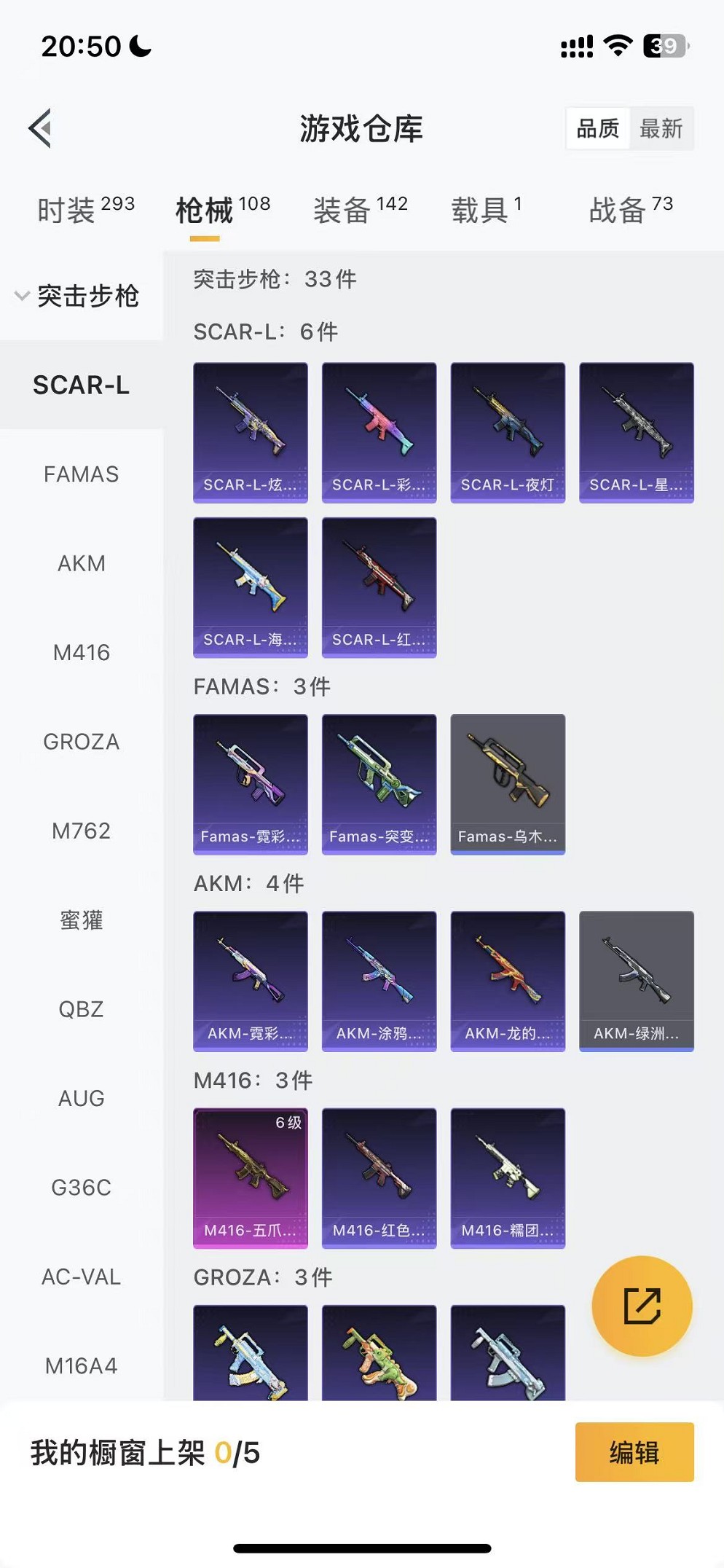Tap the 编辑 button
This screenshot has width=724, height=1568.
click(634, 1452)
